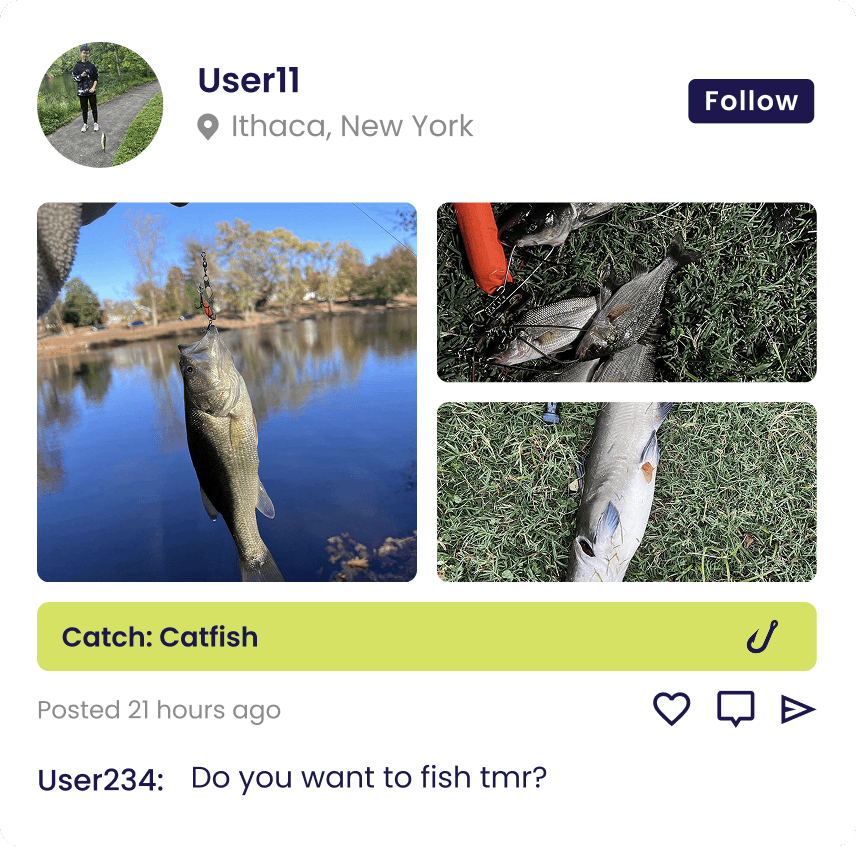857x847 pixels.
Task: Open User234's profile from the comment
Action: pos(101,780)
